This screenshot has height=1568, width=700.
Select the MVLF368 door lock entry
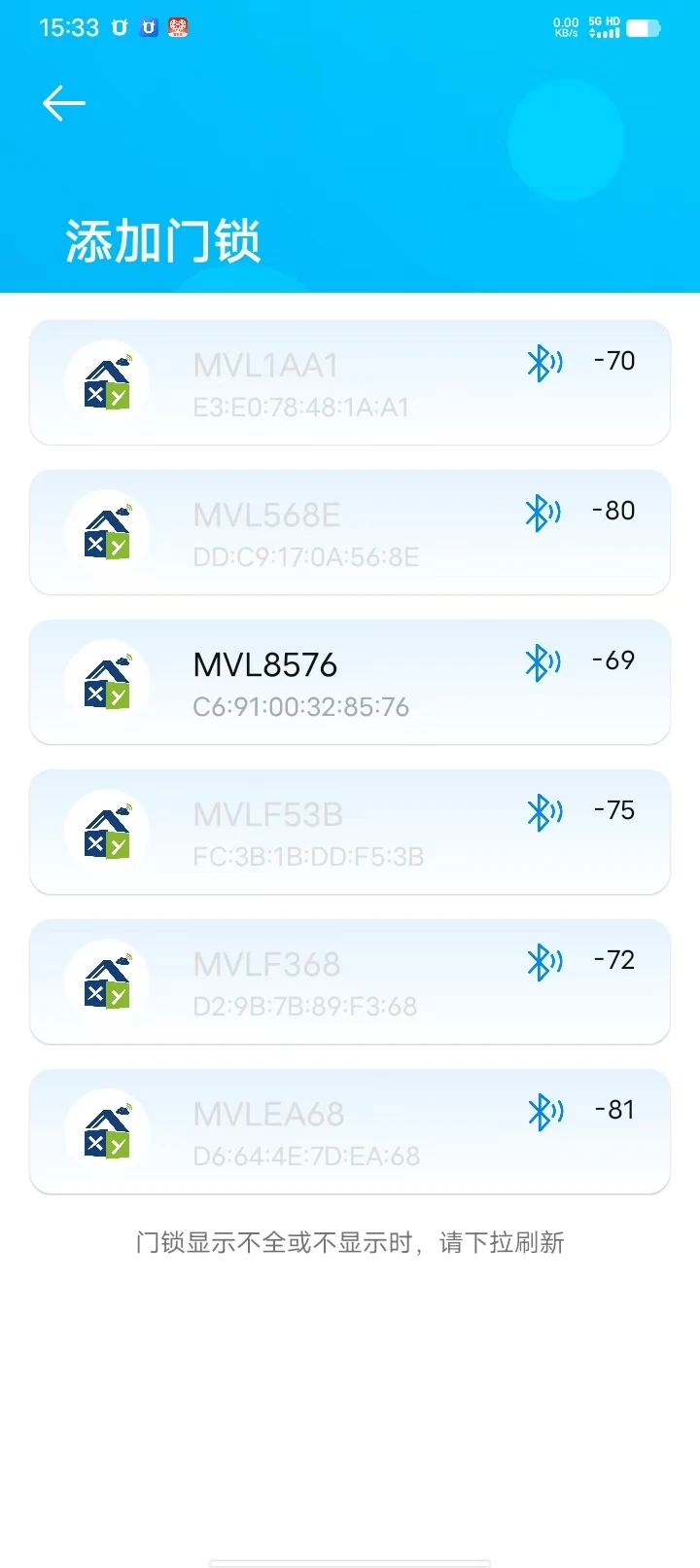point(350,981)
